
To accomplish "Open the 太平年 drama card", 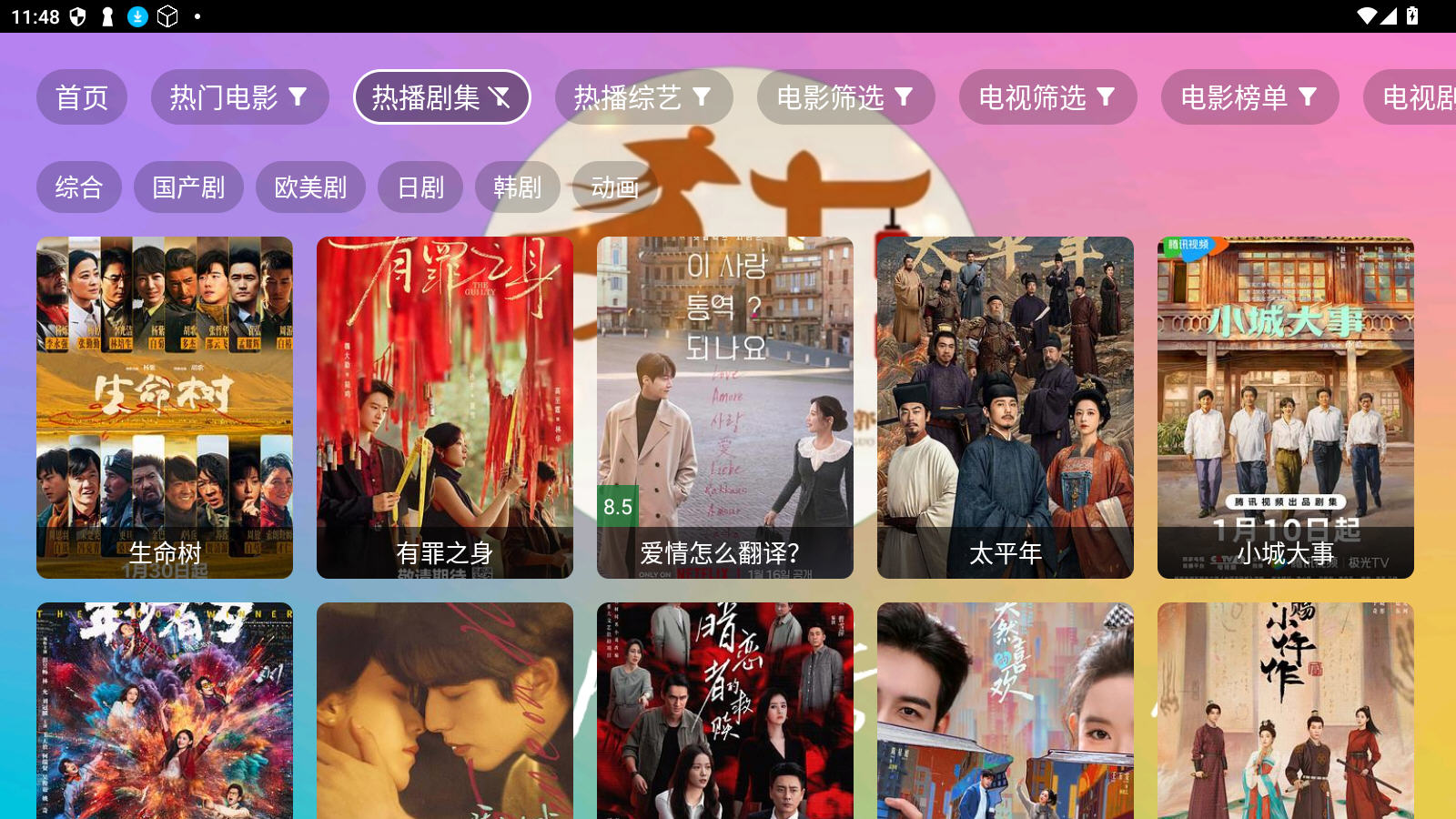I will [x=1006, y=407].
